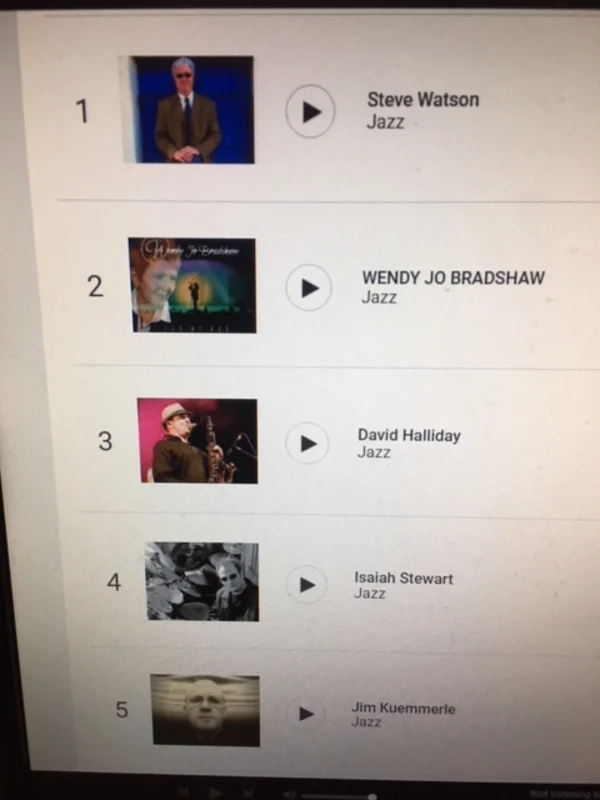Open the Jim Kuemmerle name link
The height and width of the screenshot is (800, 600).
coord(403,708)
